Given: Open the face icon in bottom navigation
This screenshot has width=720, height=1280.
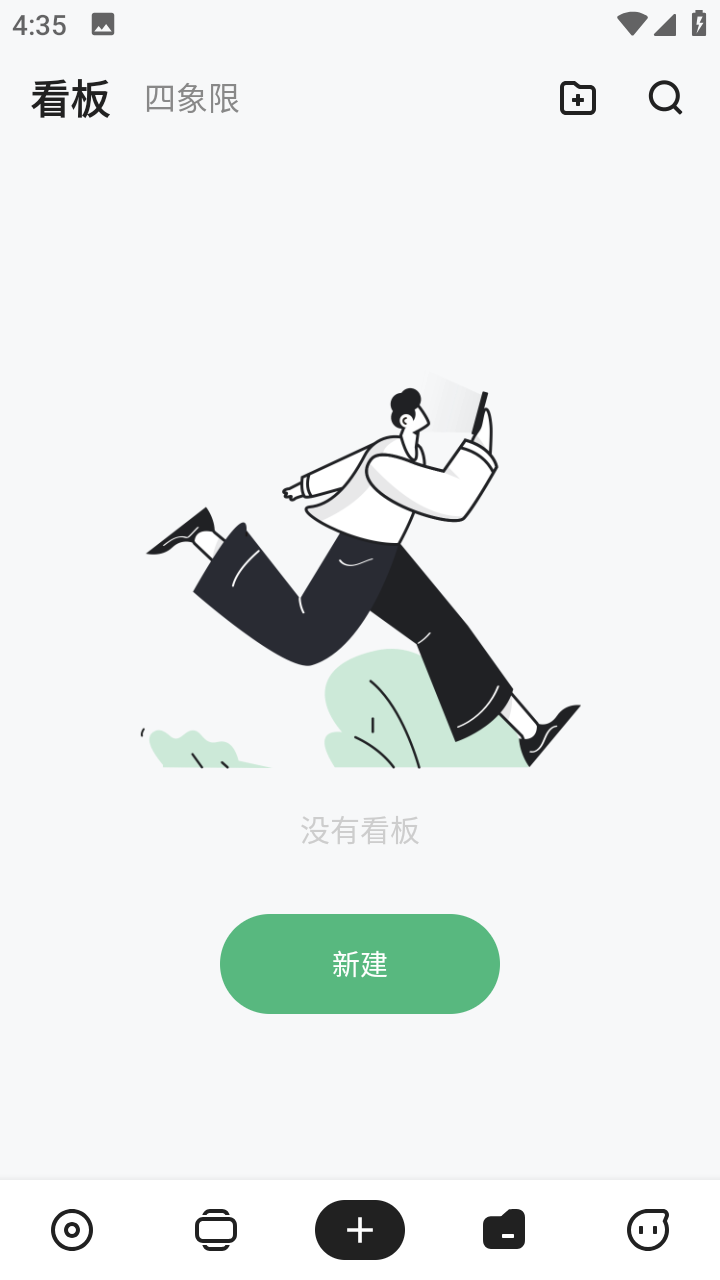Looking at the screenshot, I should coord(648,1230).
